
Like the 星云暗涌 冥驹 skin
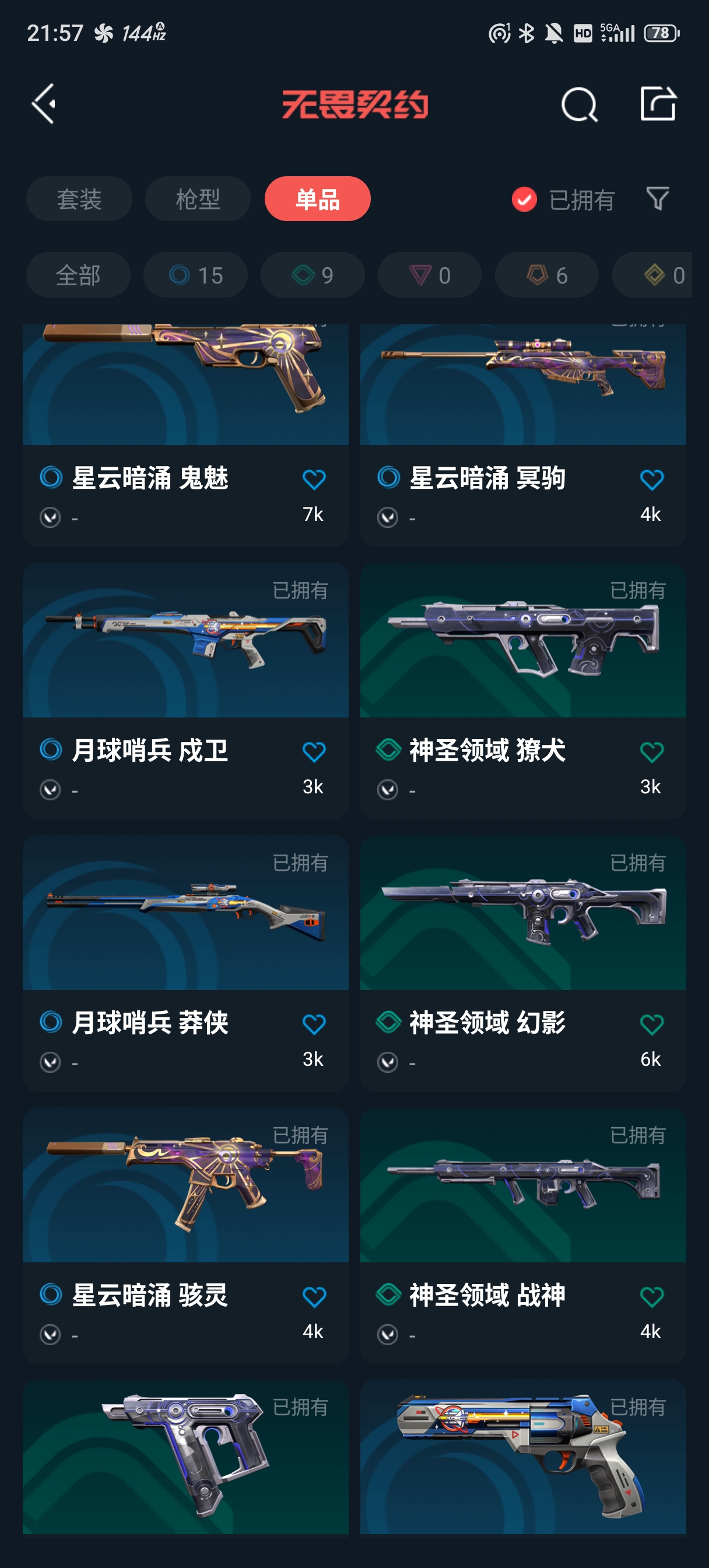click(x=651, y=480)
